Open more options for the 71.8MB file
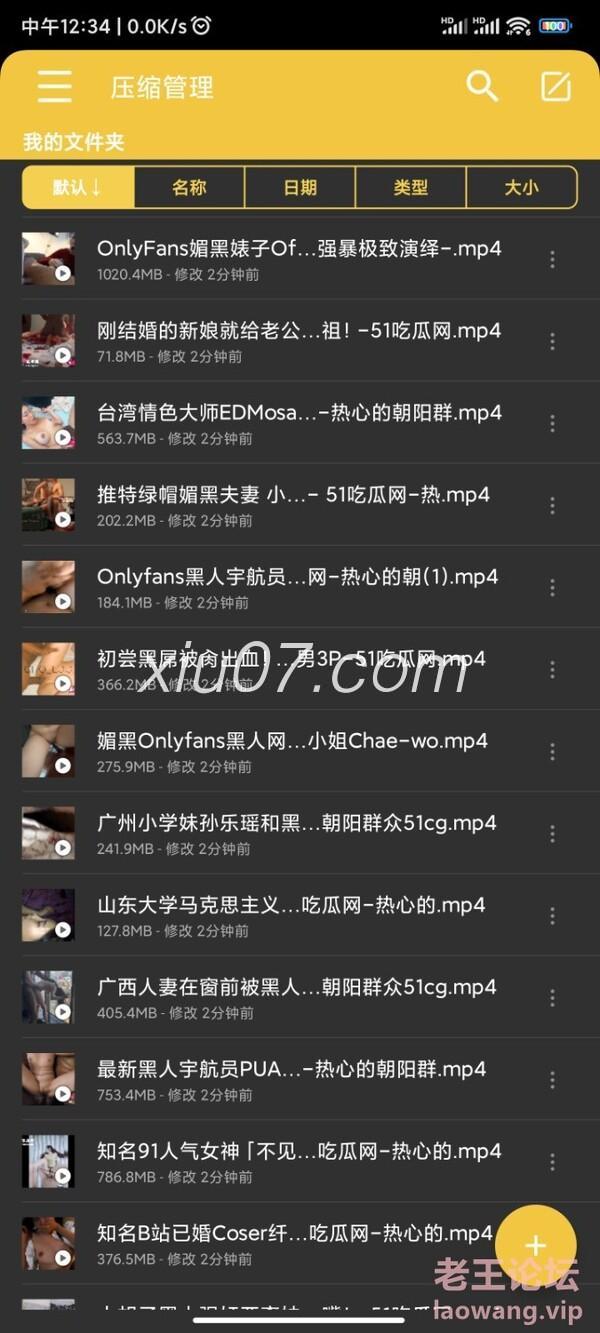600x1333 pixels. click(552, 341)
